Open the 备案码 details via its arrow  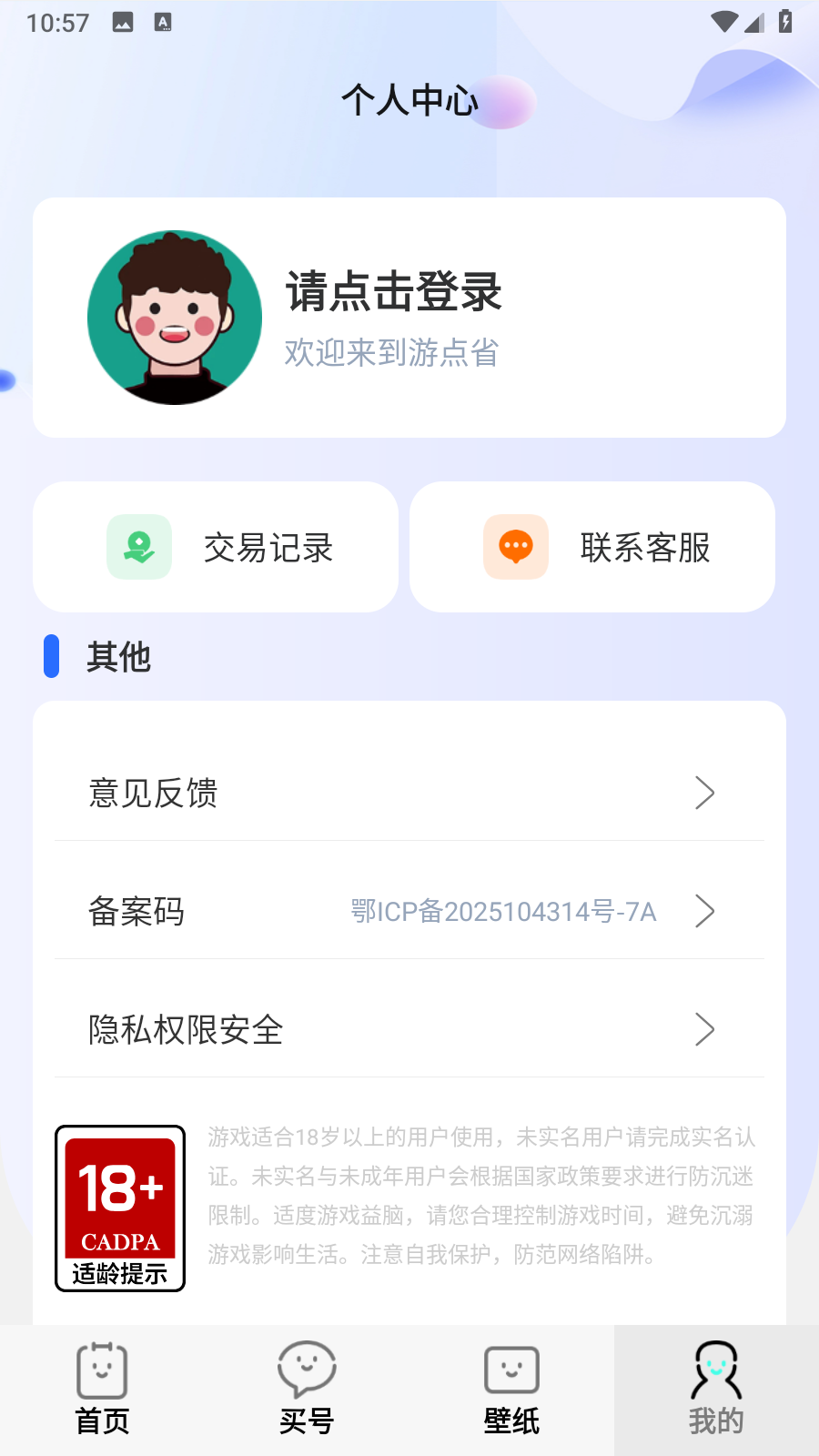pyautogui.click(x=704, y=912)
